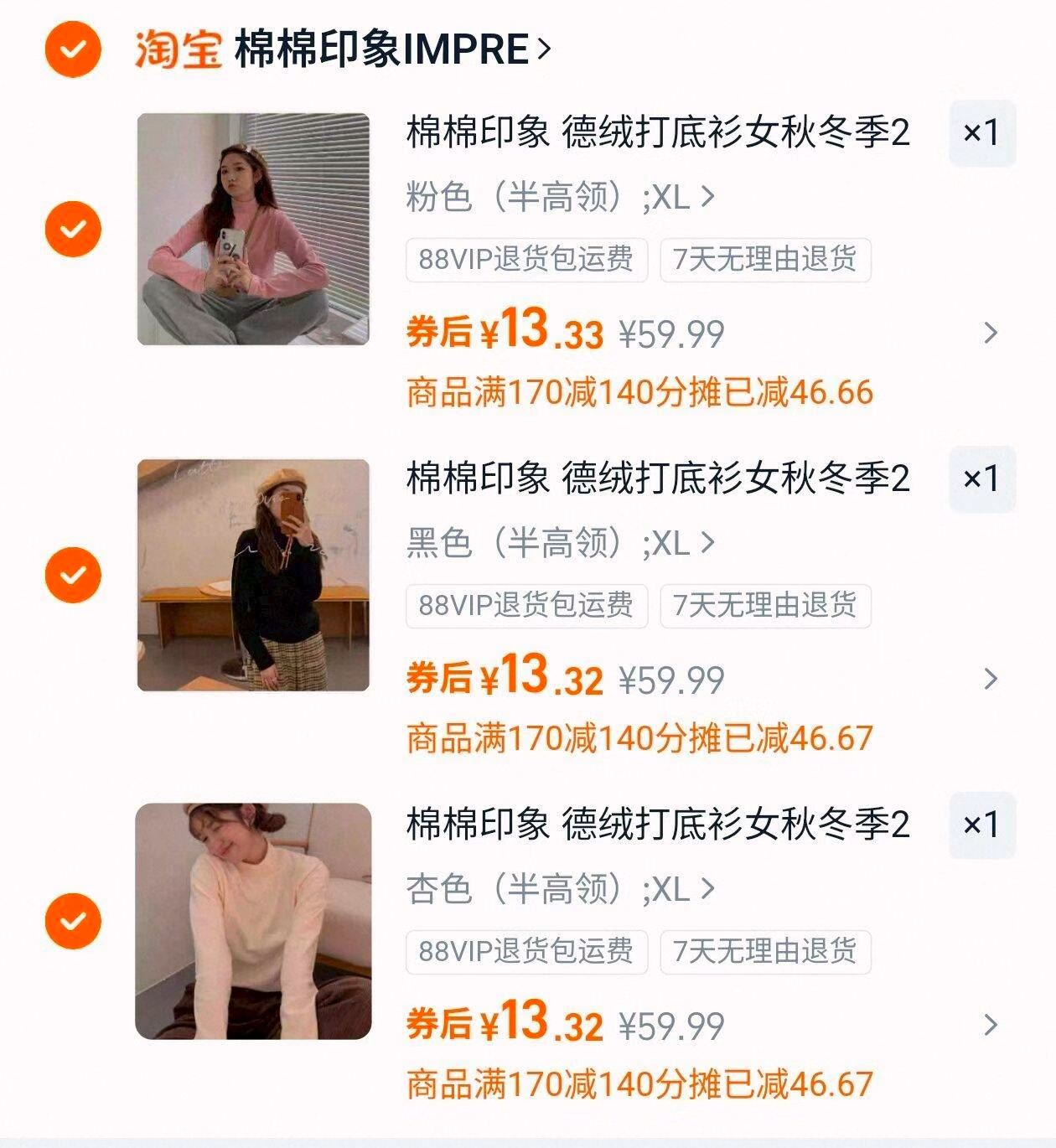Open SKU selector for 黑色（半高领）;XL
This screenshot has height=1148, width=1056.
point(557,545)
